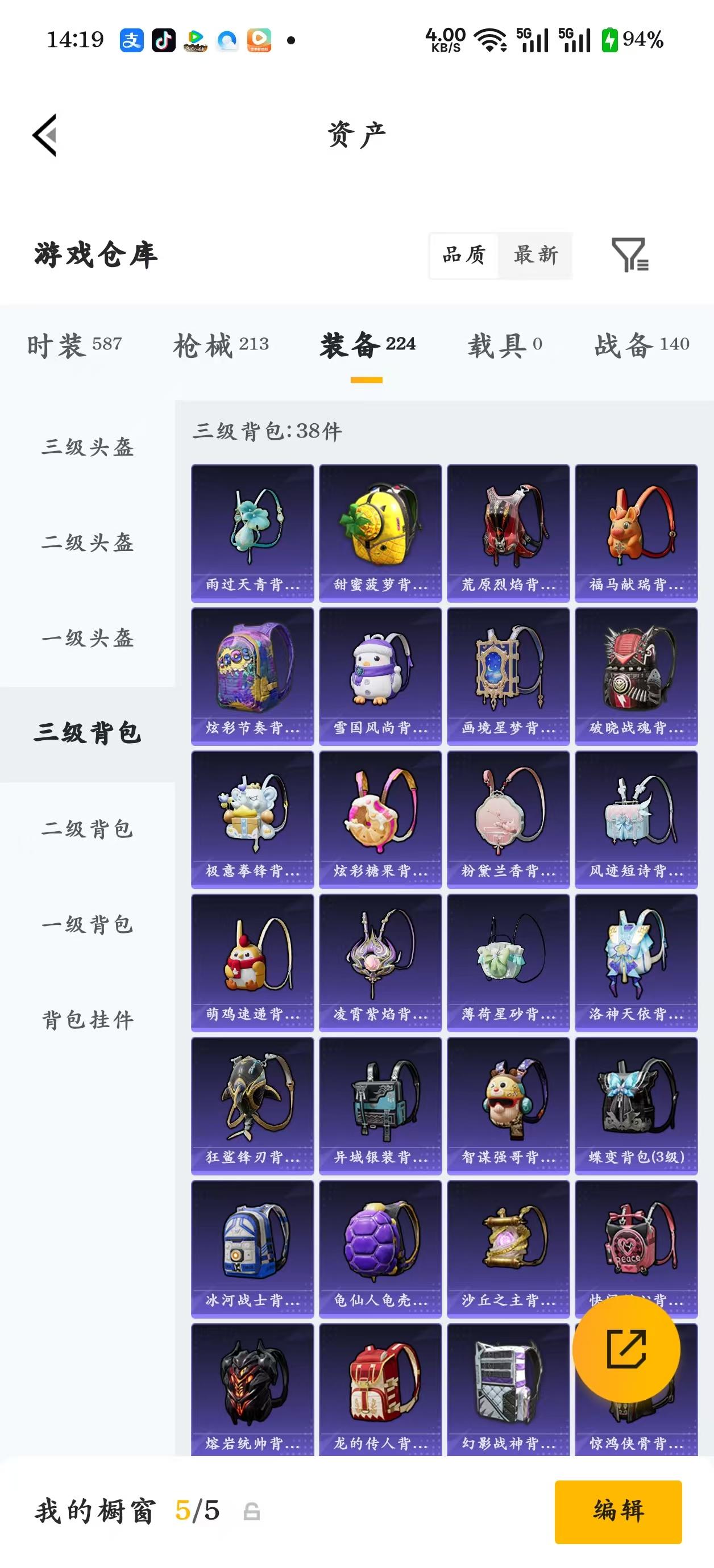Image resolution: width=714 pixels, height=1568 pixels.
Task: Open the 二级头盔 category
Action: point(88,543)
